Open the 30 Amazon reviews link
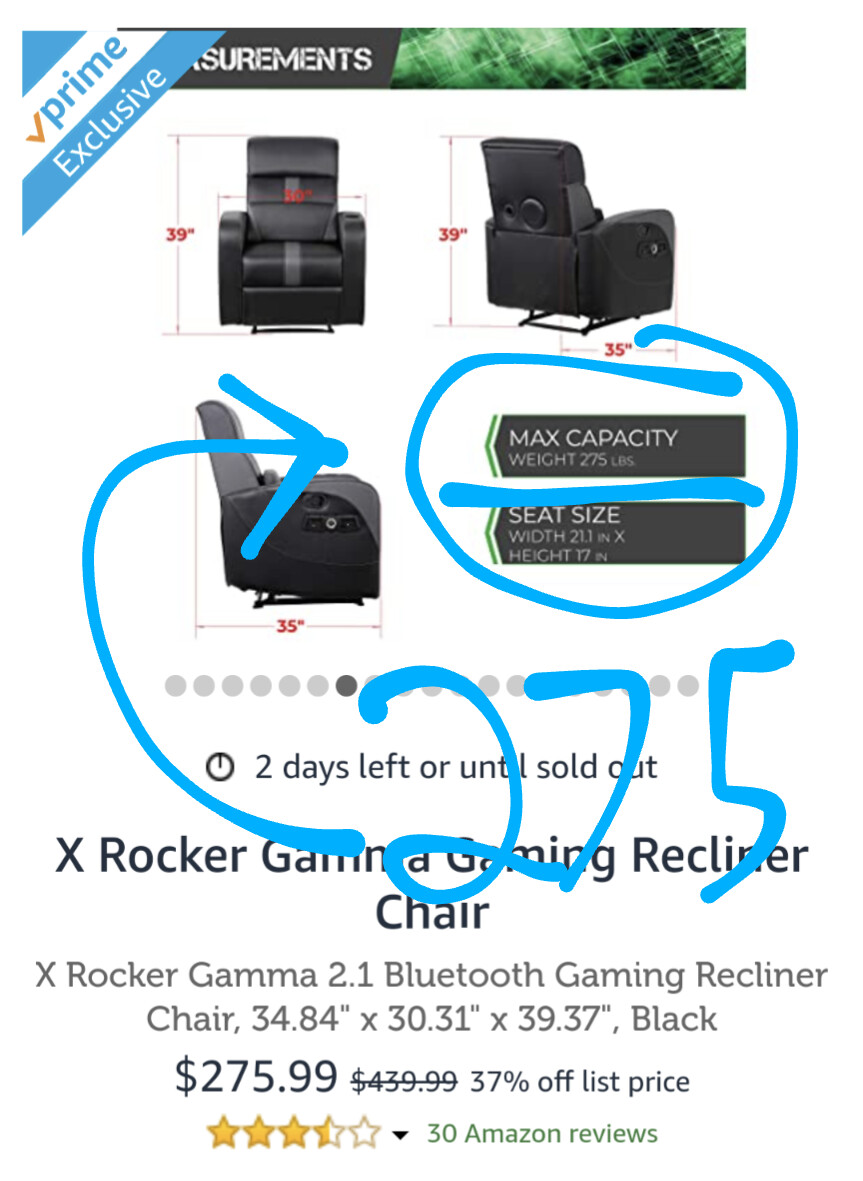 point(542,1133)
